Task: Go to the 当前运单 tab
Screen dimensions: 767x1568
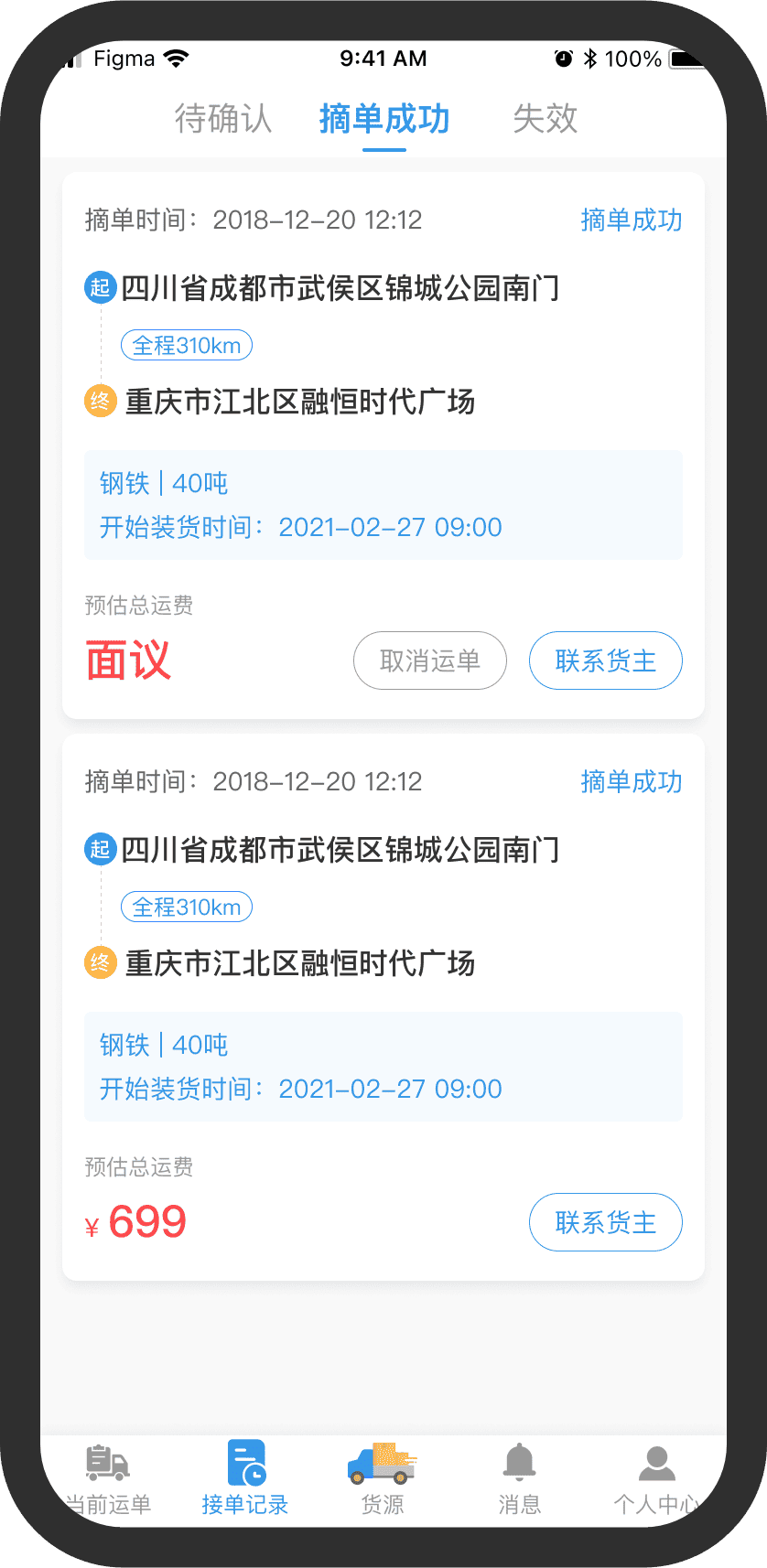Action: point(108,1479)
